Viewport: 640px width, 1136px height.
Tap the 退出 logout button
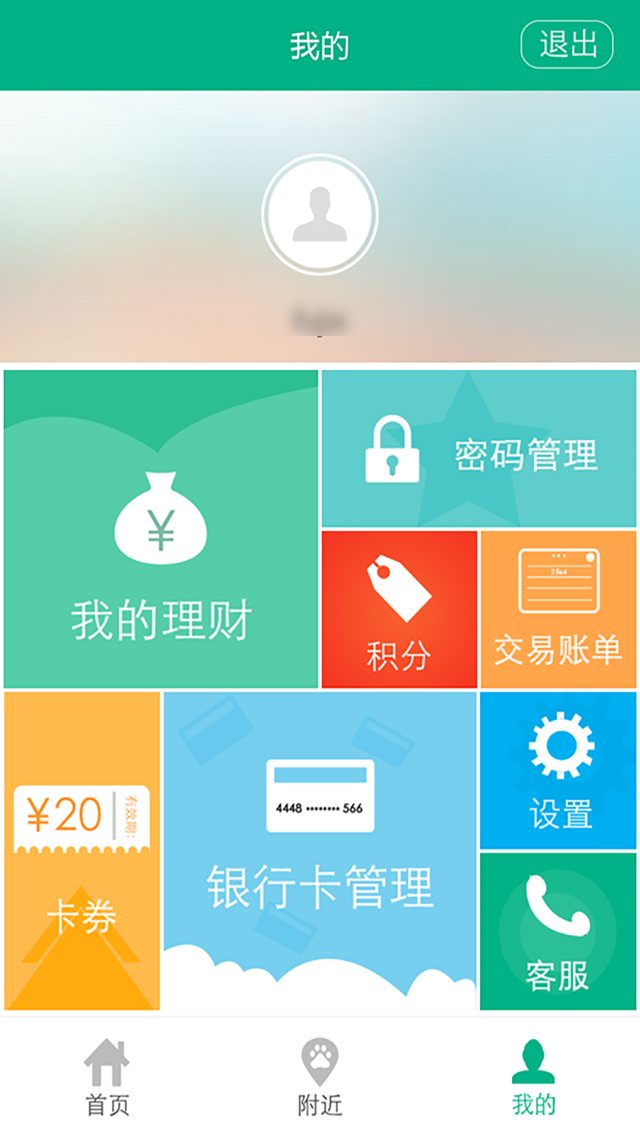(566, 45)
